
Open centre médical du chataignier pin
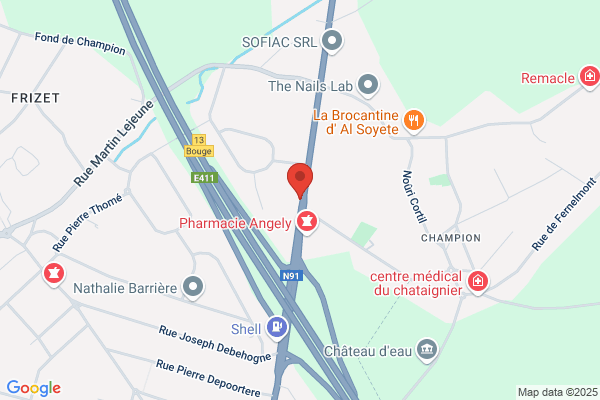pos(478,282)
